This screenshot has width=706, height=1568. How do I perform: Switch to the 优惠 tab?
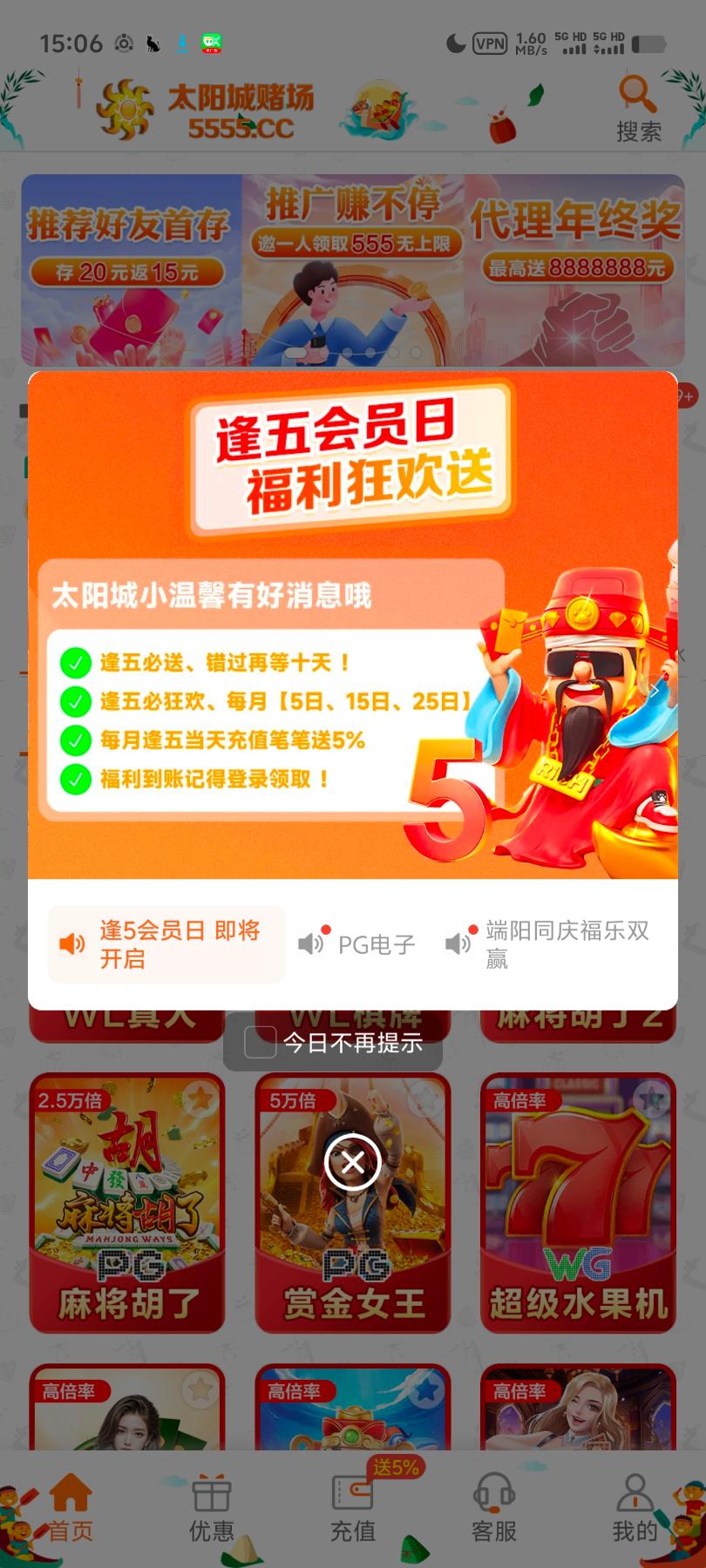tap(212, 1508)
